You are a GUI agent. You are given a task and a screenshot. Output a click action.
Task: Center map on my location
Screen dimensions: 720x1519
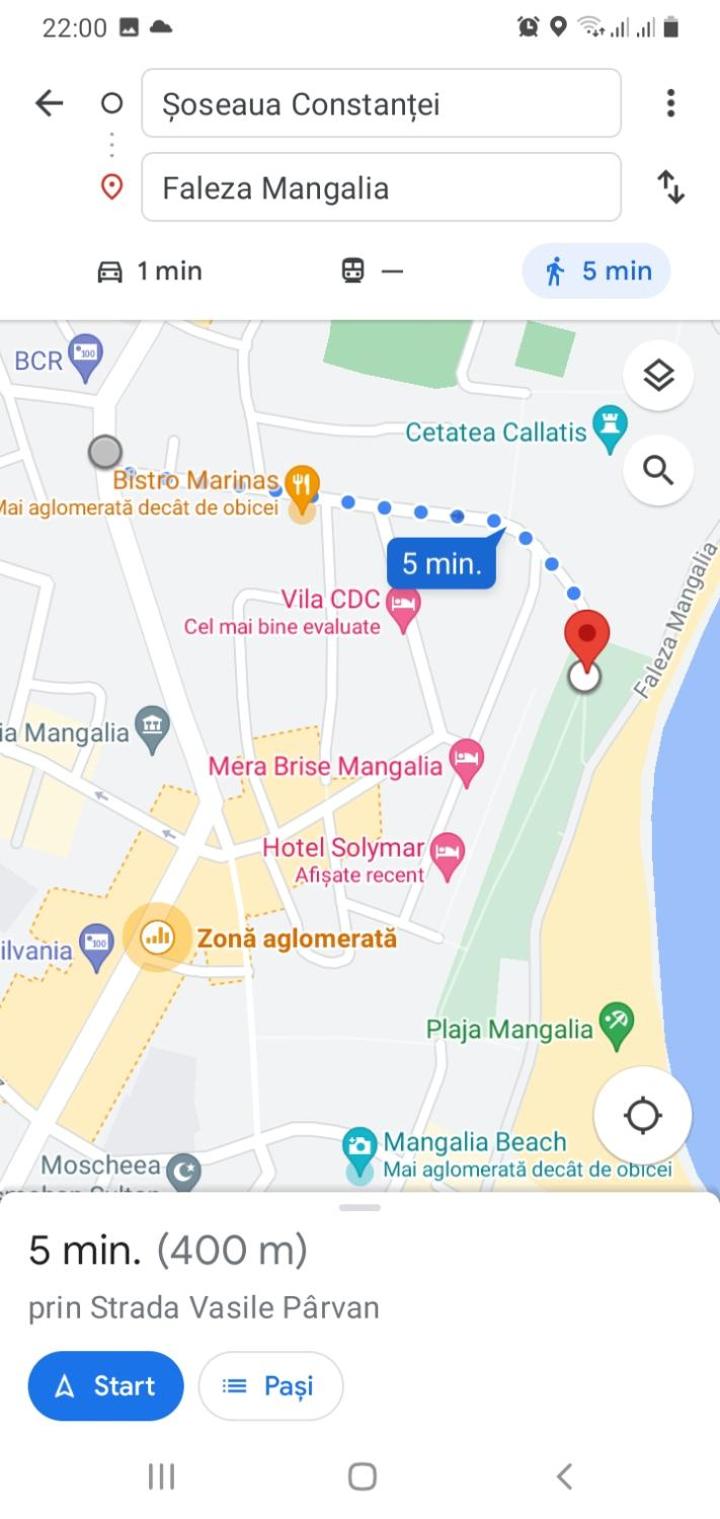pyautogui.click(x=642, y=1115)
